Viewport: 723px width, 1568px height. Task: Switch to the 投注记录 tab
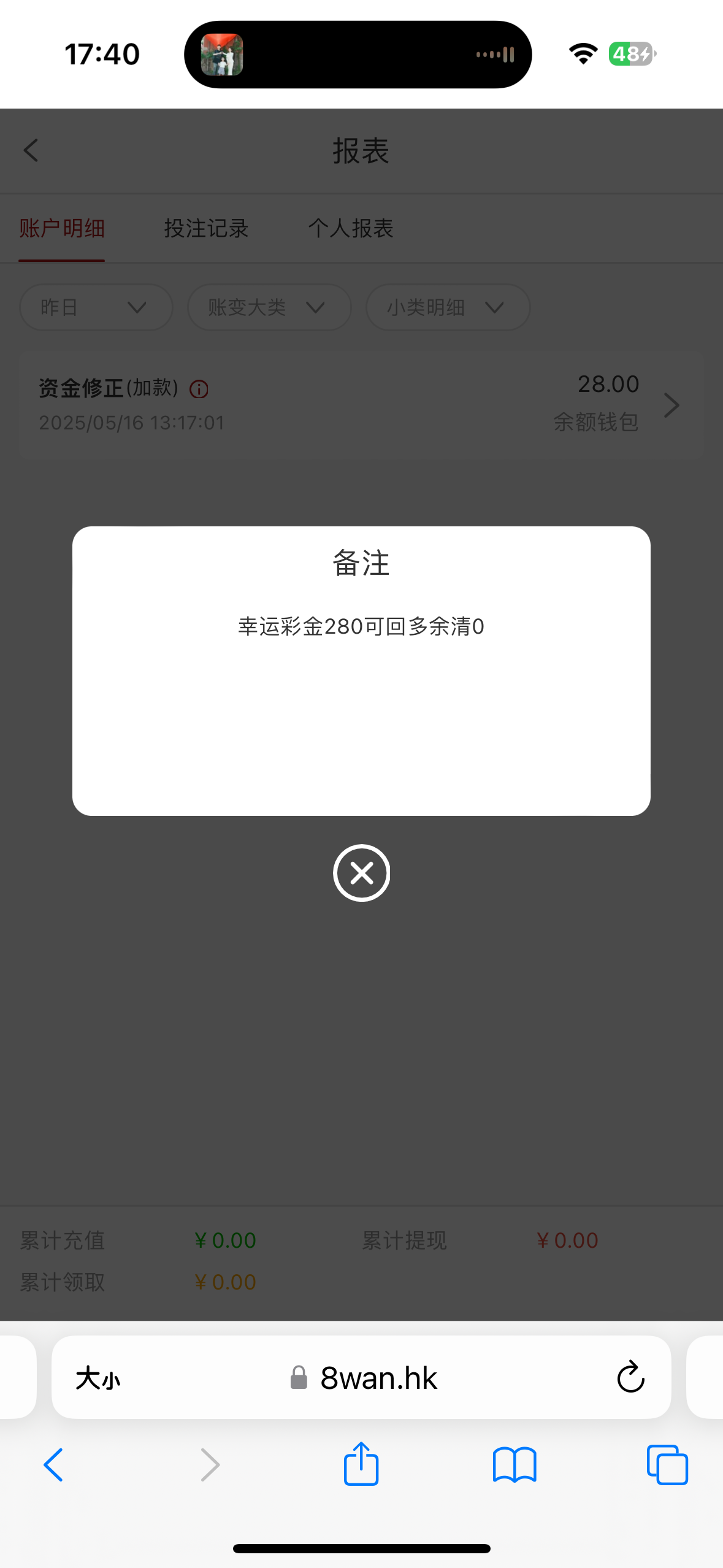(x=206, y=228)
